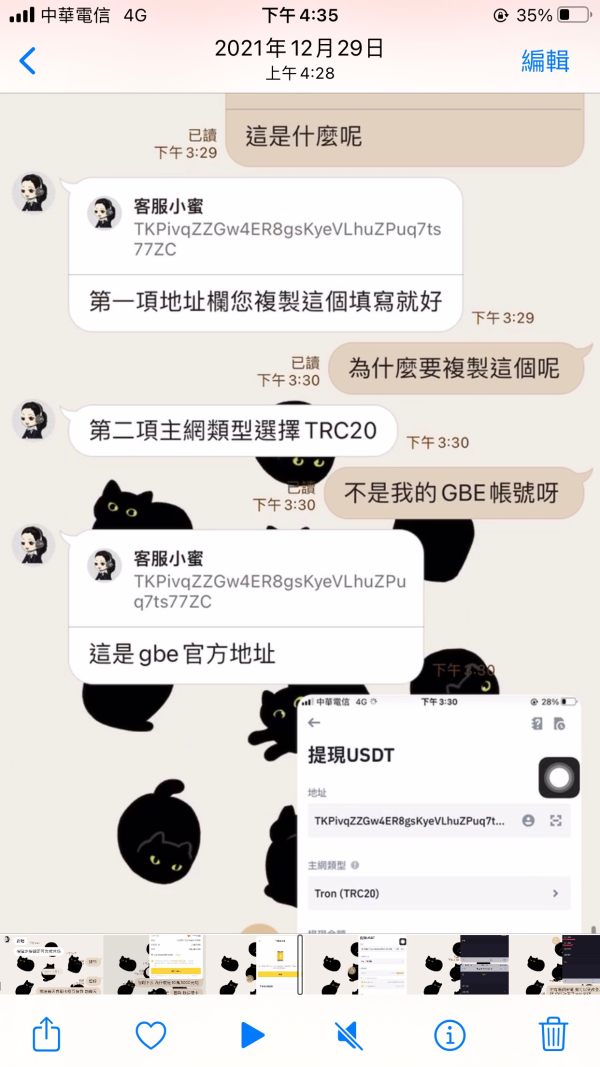Screen dimensions: 600x1067
Task: Go back to the photo library
Action: 28,61
